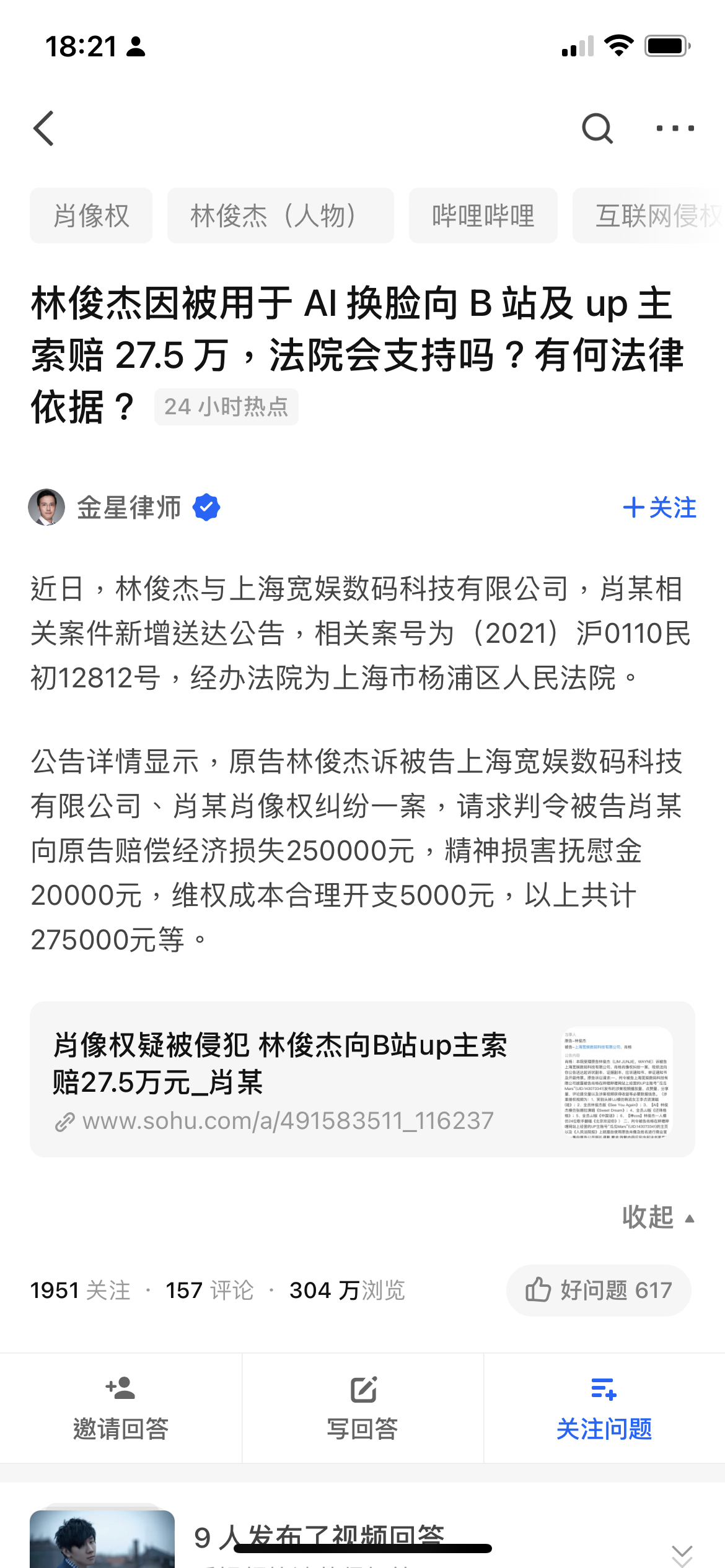Follow 金星律师 with +关注
Image resolution: width=725 pixels, height=1568 pixels.
(x=659, y=508)
